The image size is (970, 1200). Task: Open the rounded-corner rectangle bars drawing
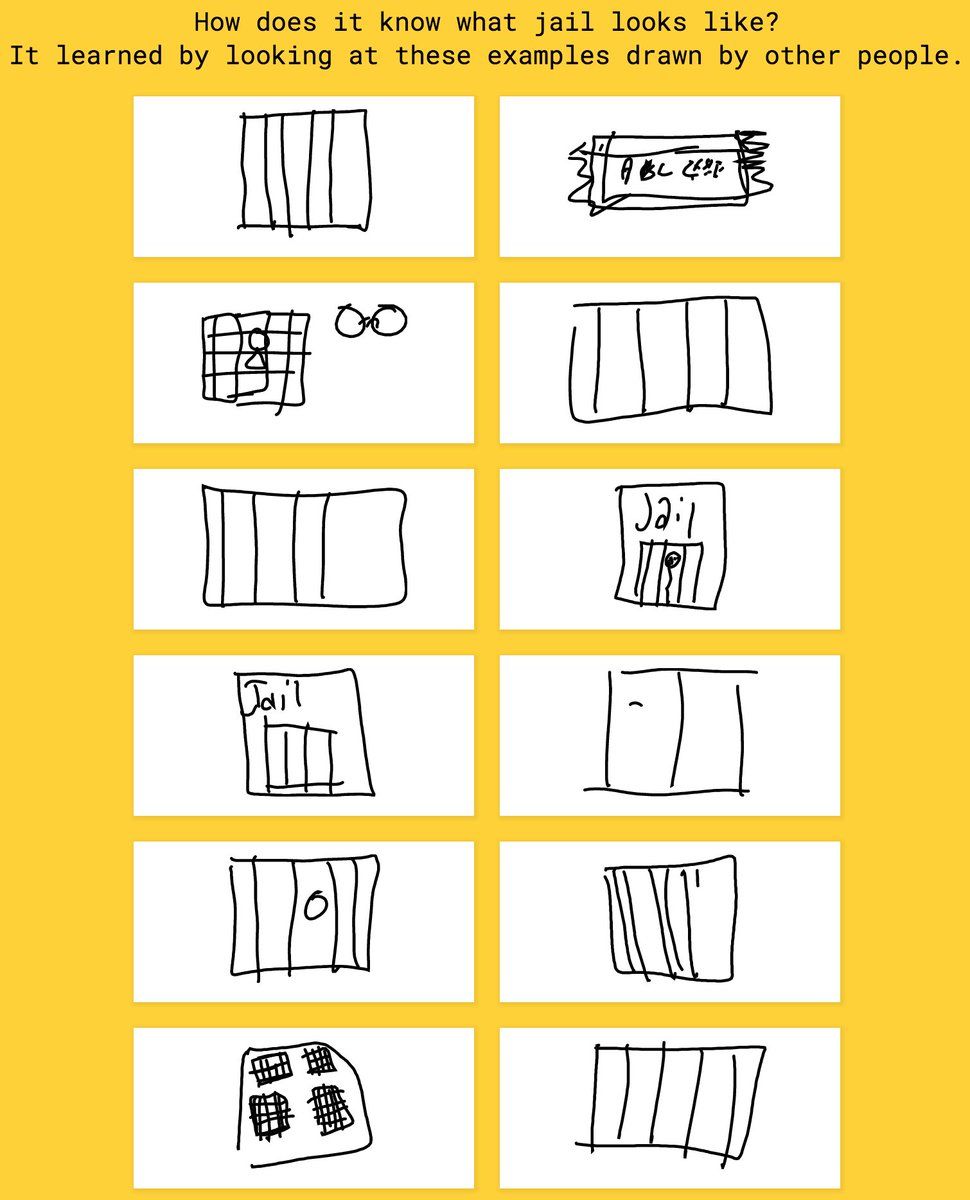coord(303,548)
